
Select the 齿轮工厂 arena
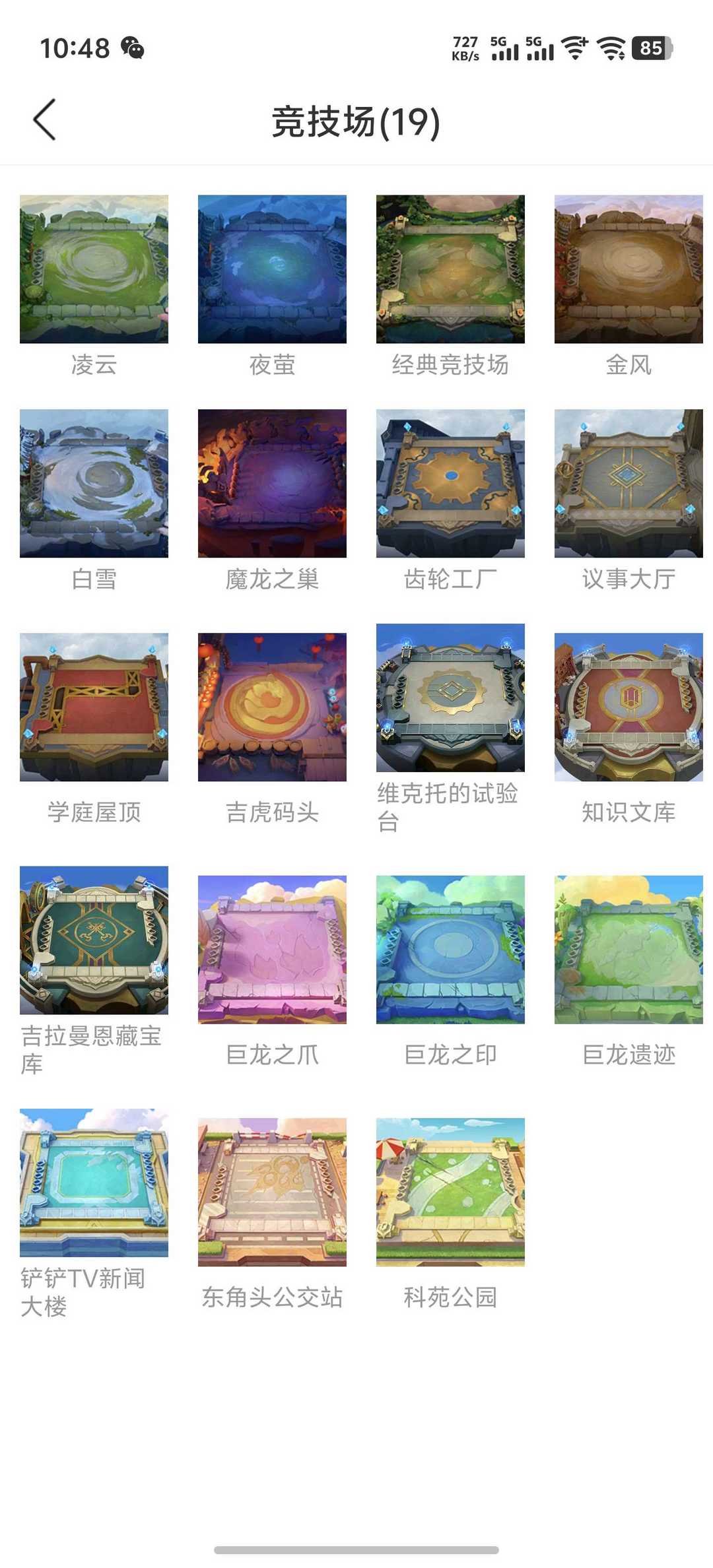450,483
